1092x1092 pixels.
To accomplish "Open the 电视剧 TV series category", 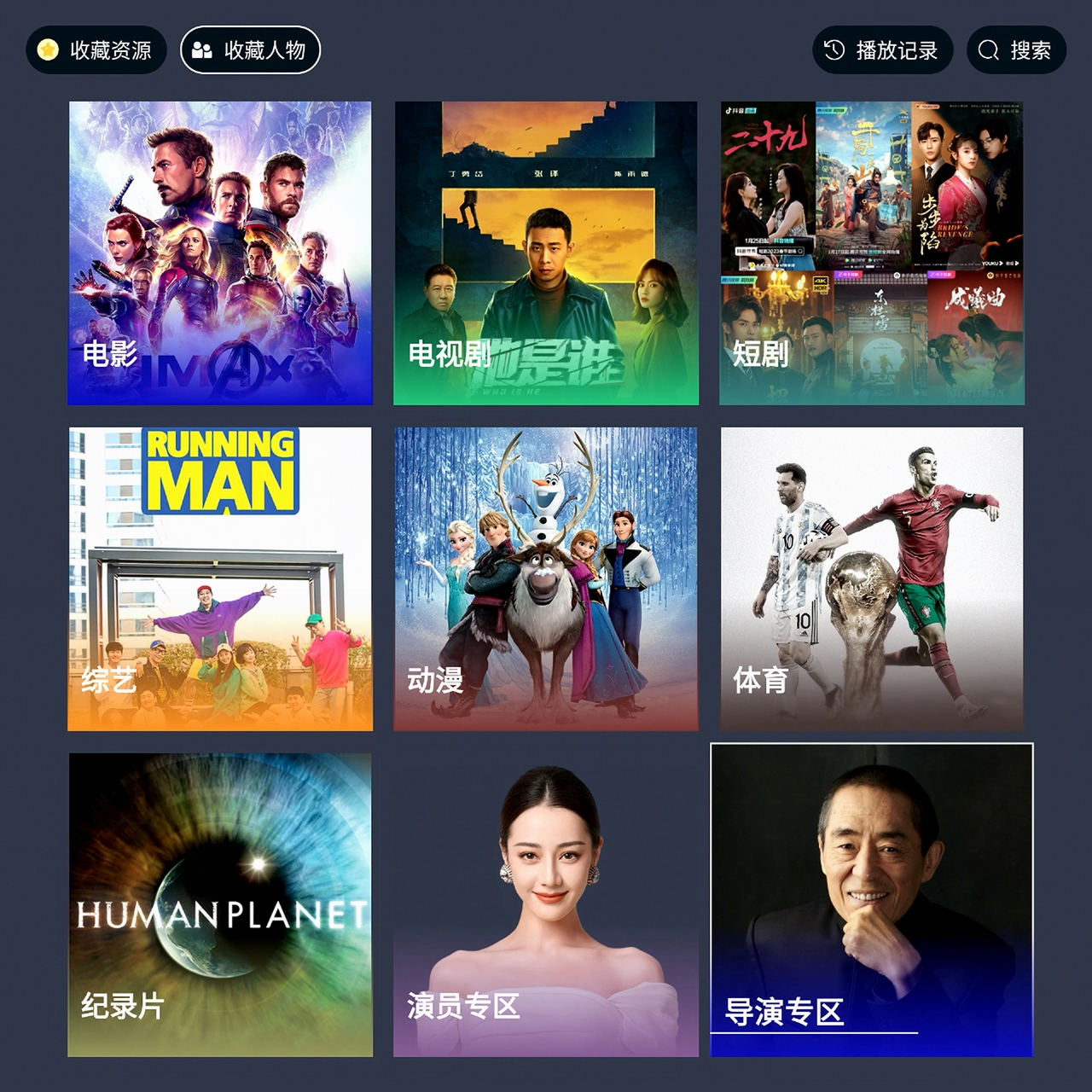I will (x=546, y=253).
